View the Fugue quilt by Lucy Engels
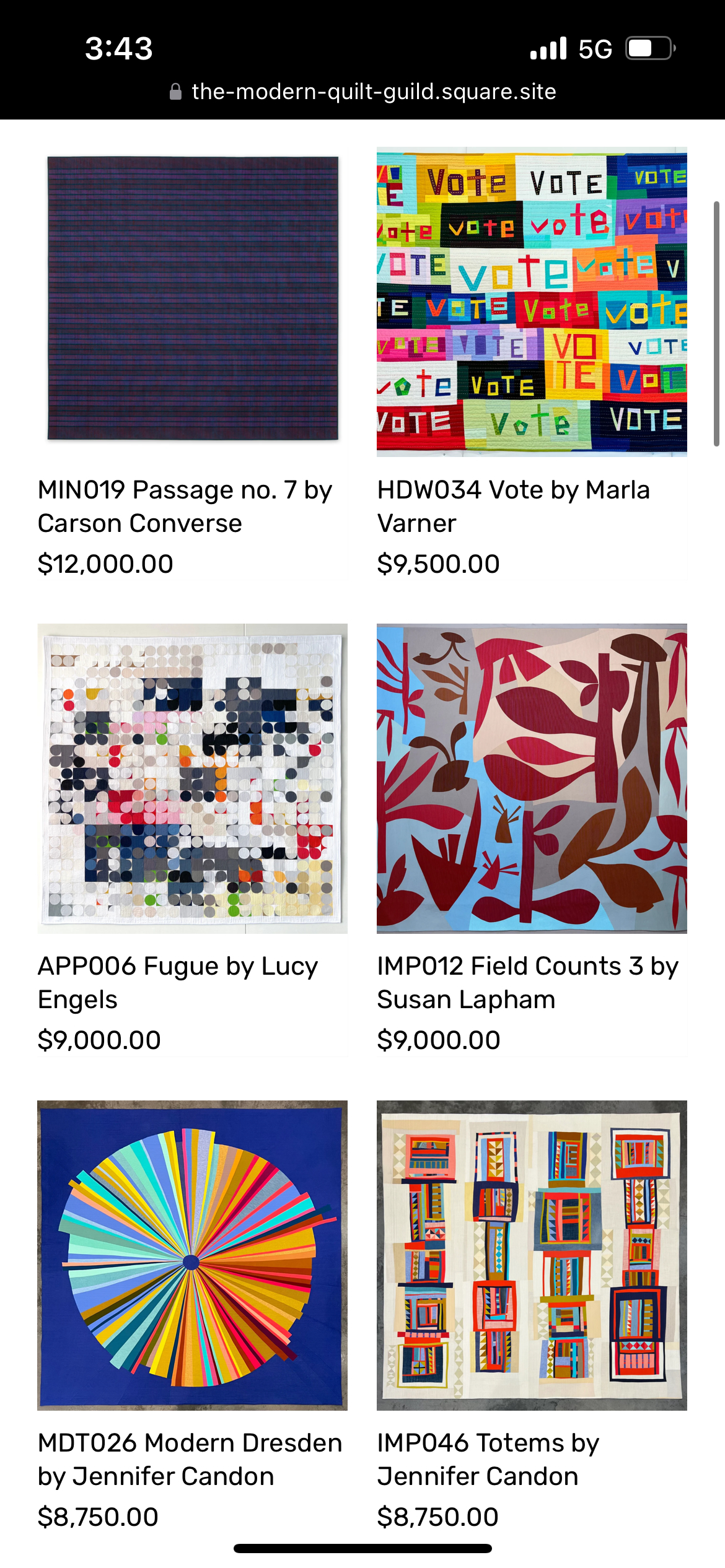The width and height of the screenshot is (725, 1568). pos(193,778)
